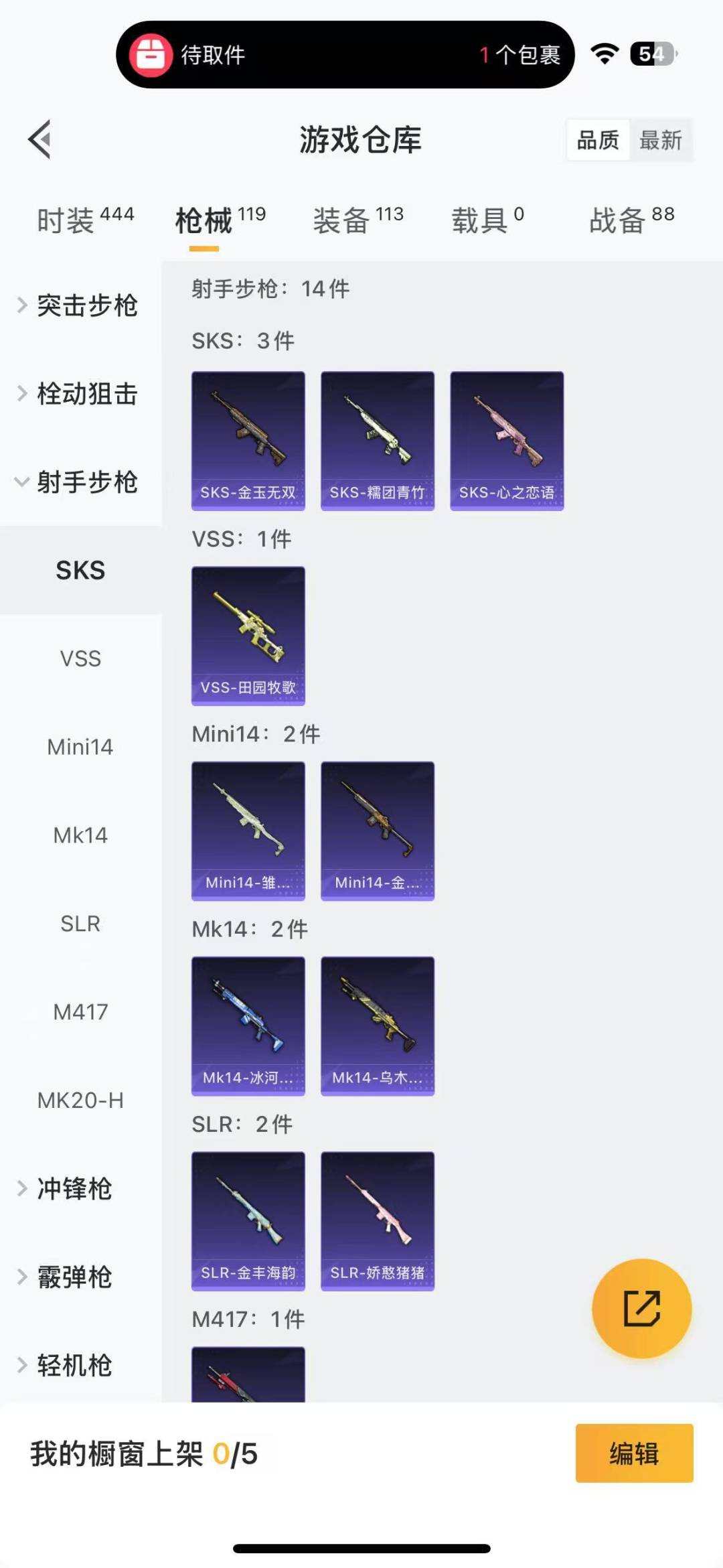Open the 战备 tab
The height and width of the screenshot is (1568, 723).
tap(631, 220)
